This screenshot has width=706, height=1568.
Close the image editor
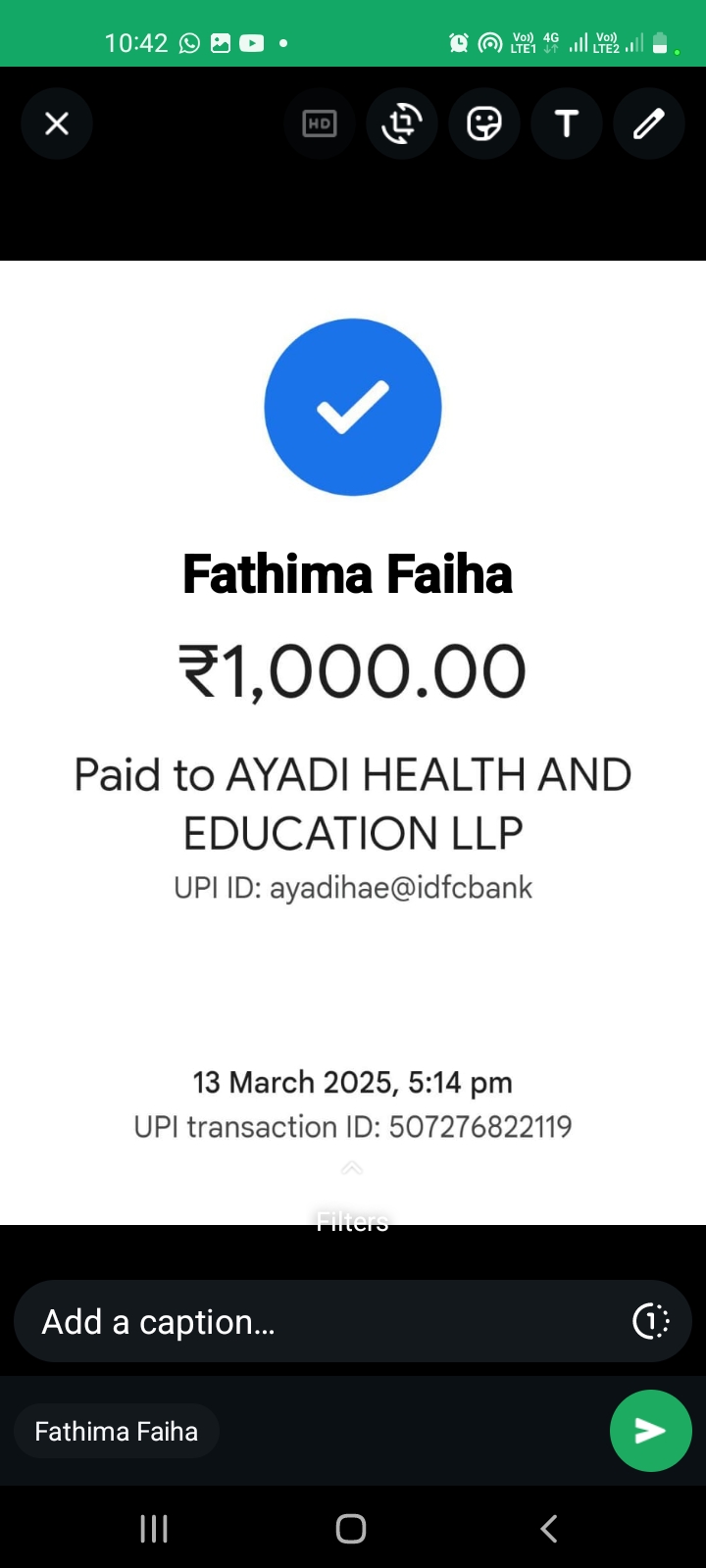pos(57,123)
